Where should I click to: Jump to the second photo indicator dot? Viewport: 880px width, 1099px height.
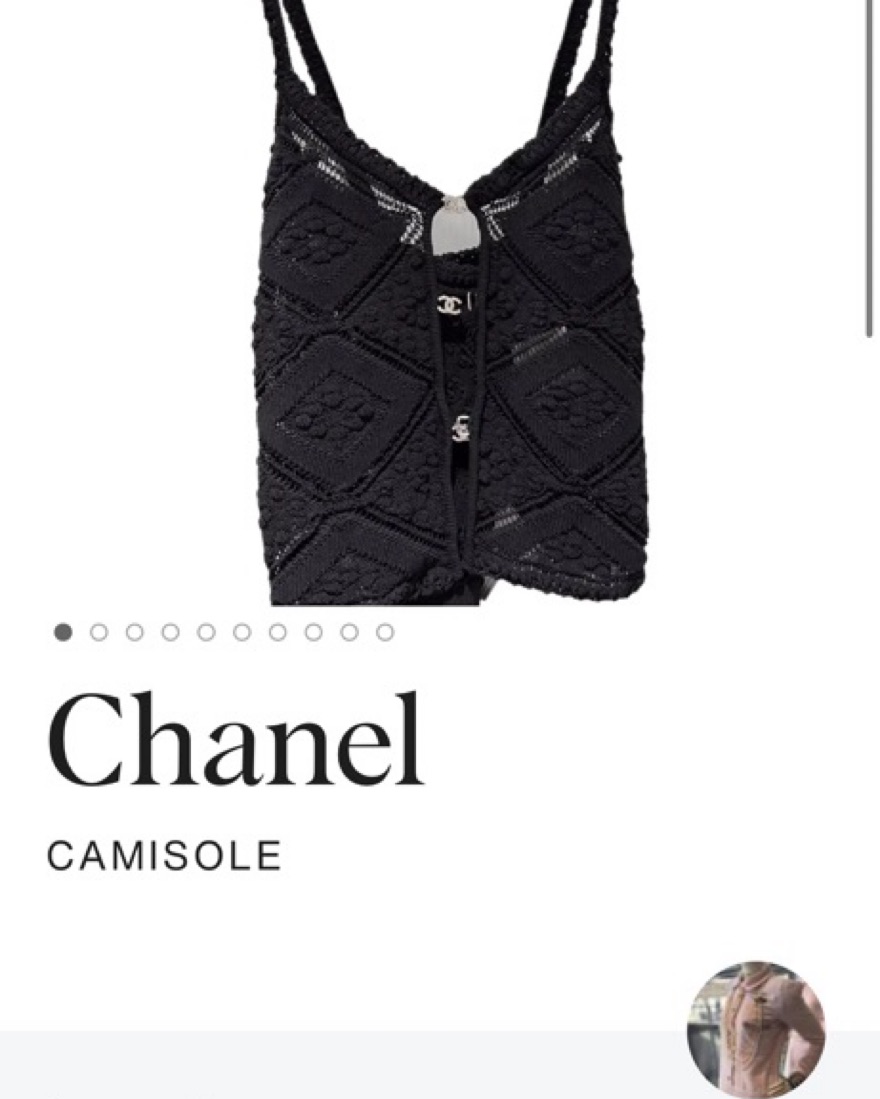[99, 632]
